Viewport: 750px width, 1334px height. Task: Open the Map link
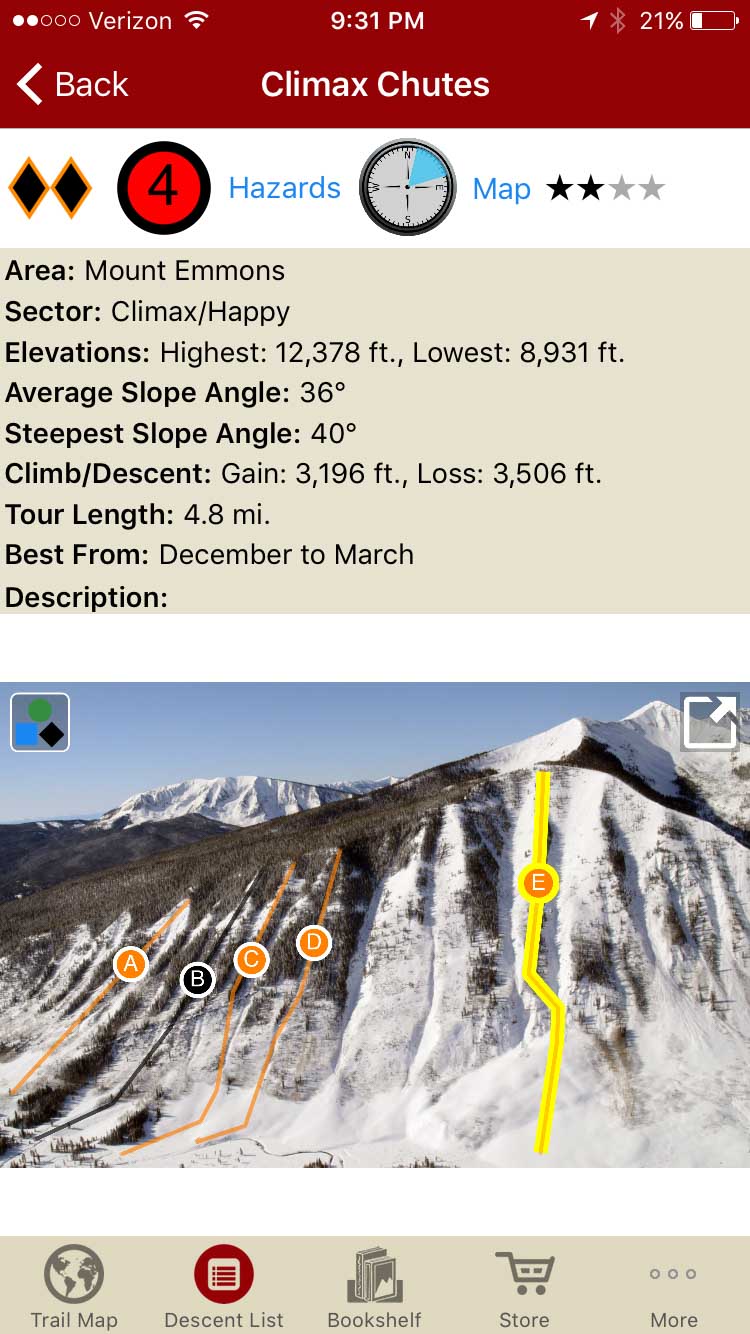click(x=501, y=189)
